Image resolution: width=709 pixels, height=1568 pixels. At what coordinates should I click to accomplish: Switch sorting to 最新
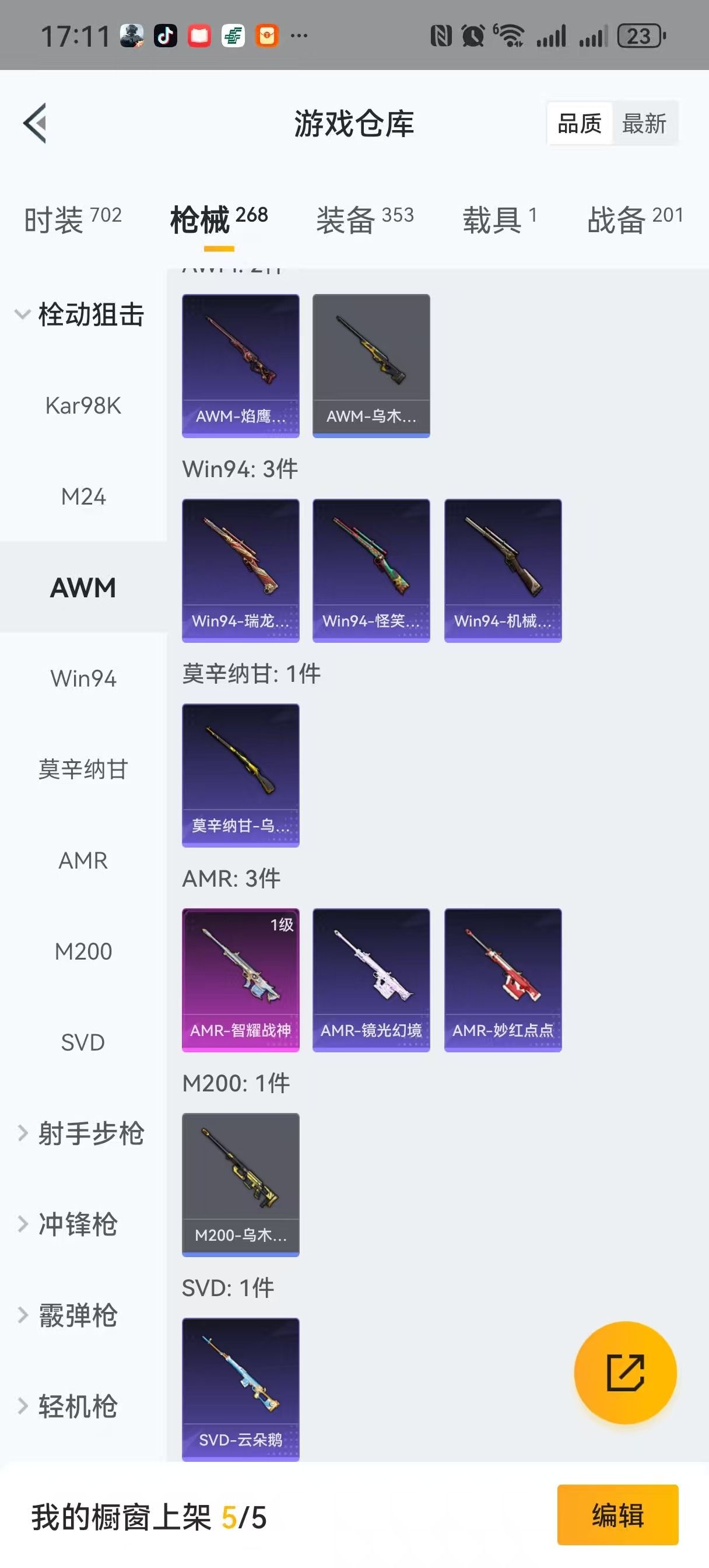(644, 124)
